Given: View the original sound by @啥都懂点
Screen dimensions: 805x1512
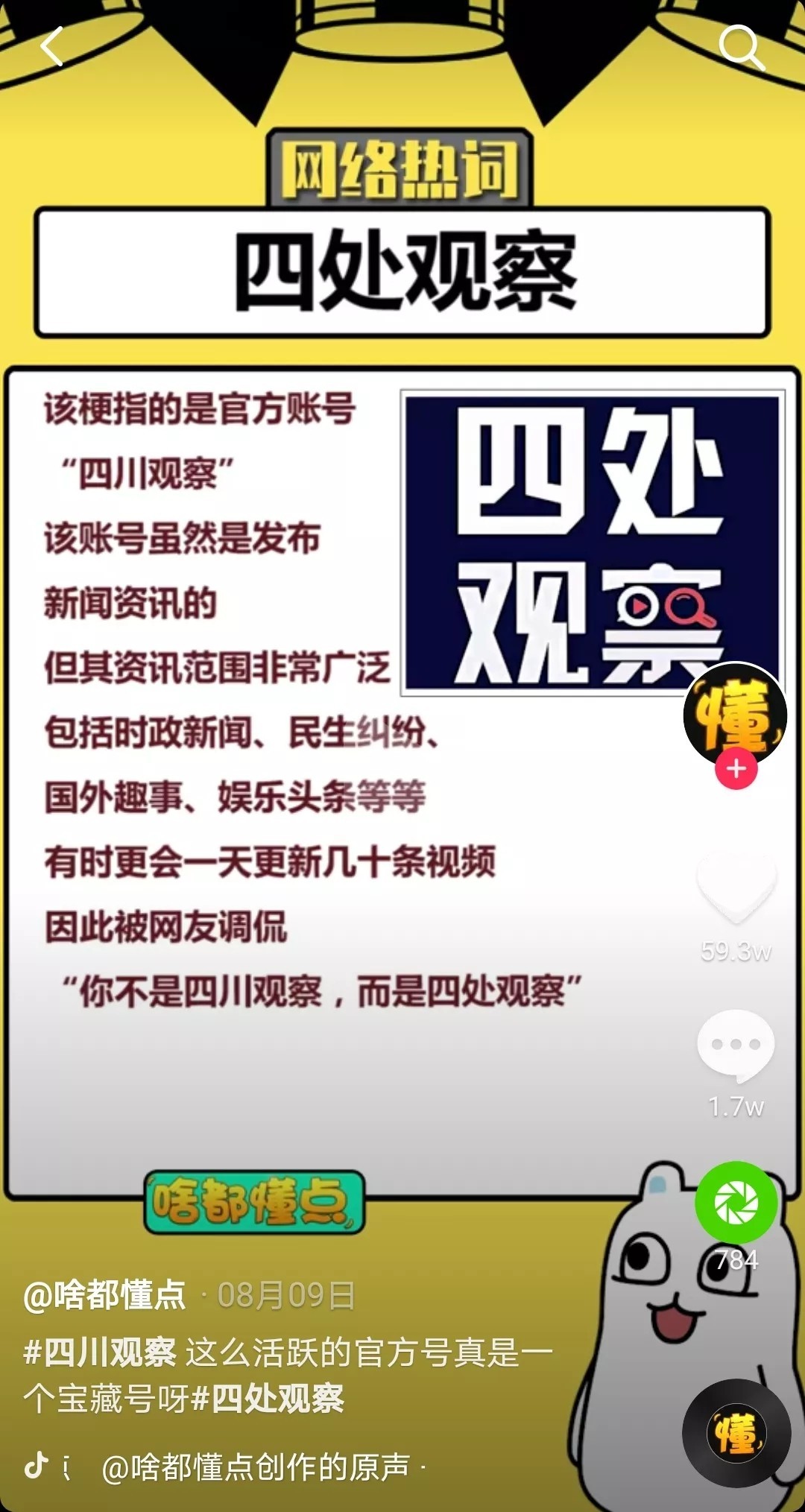Looking at the screenshot, I should [x=256, y=1467].
